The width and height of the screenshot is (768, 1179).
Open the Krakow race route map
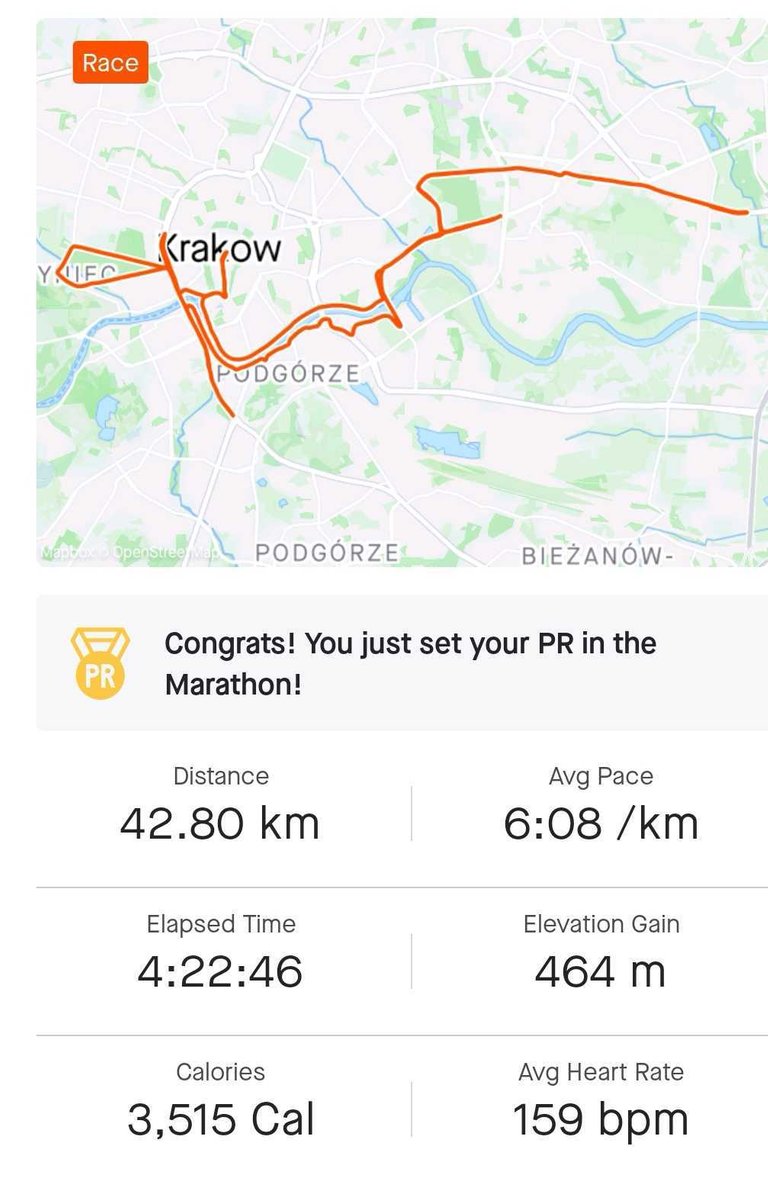tap(400, 292)
